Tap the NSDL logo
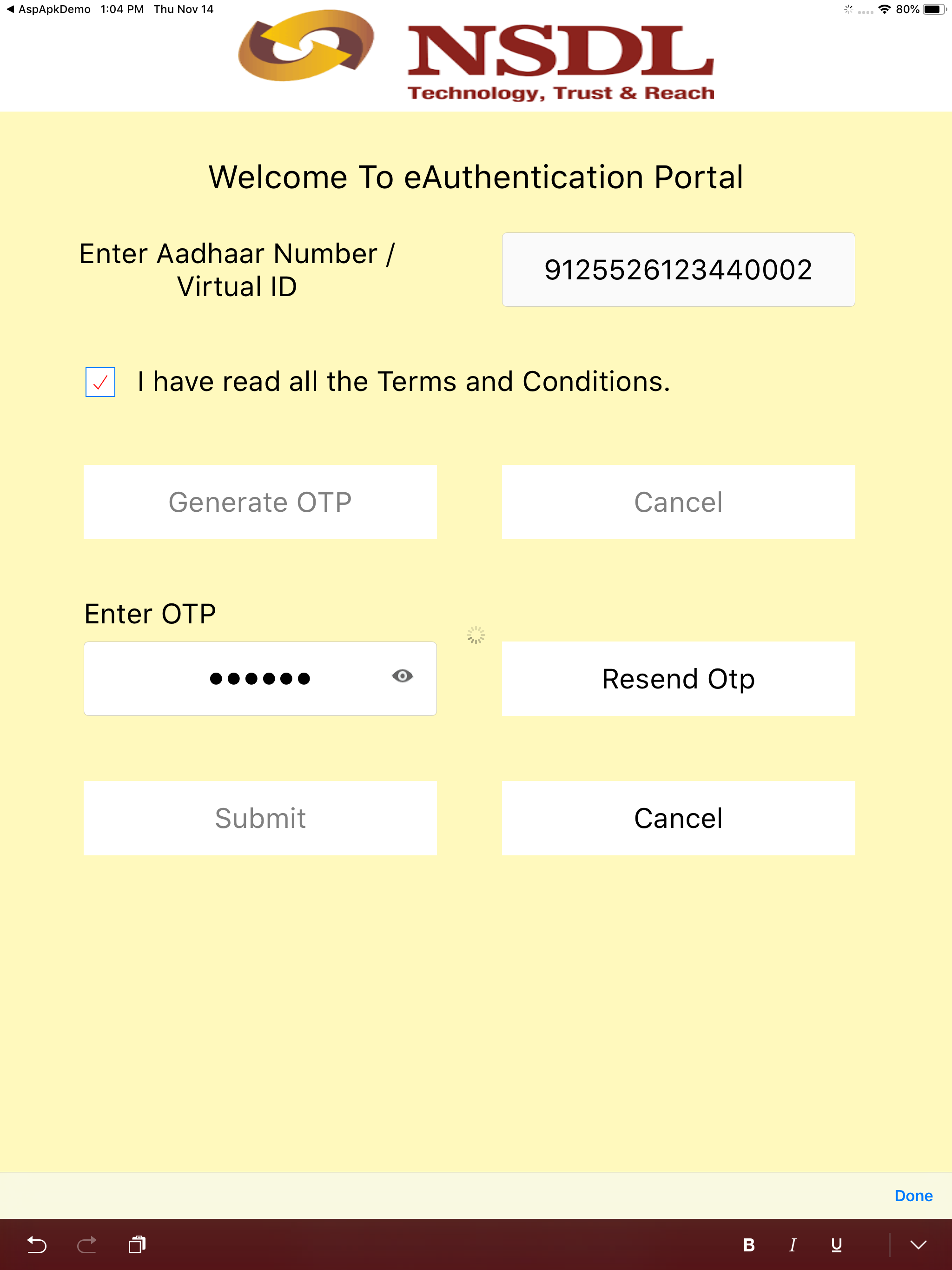The image size is (952, 1270). [476, 58]
